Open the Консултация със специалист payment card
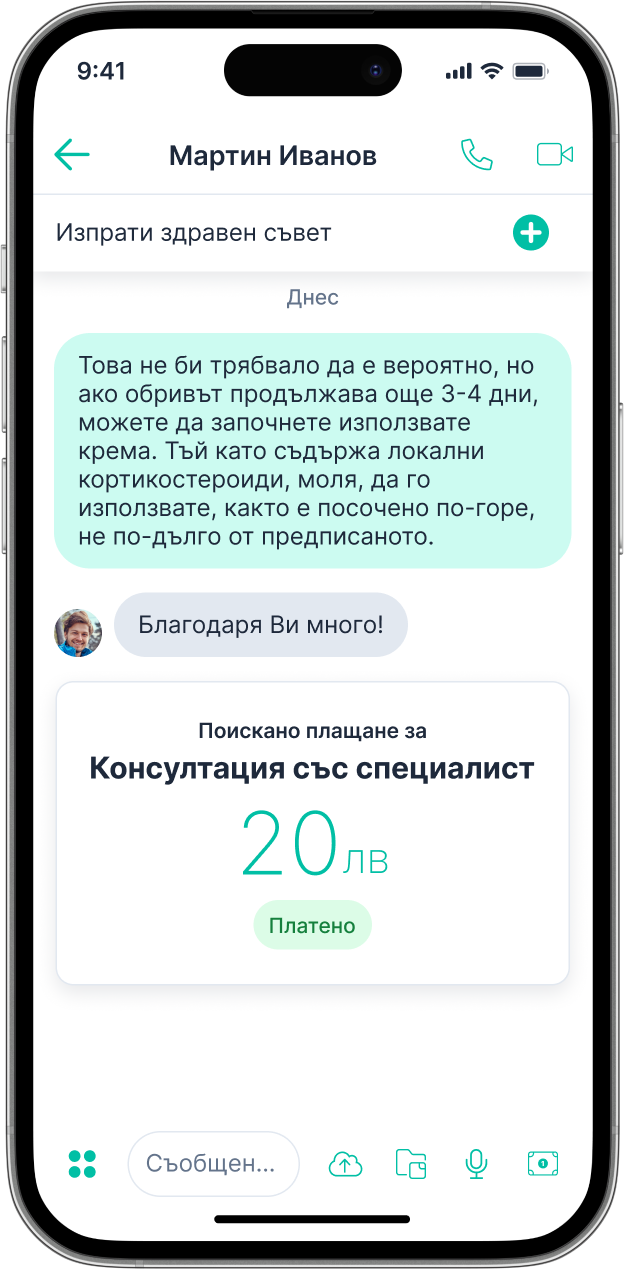 point(312,832)
